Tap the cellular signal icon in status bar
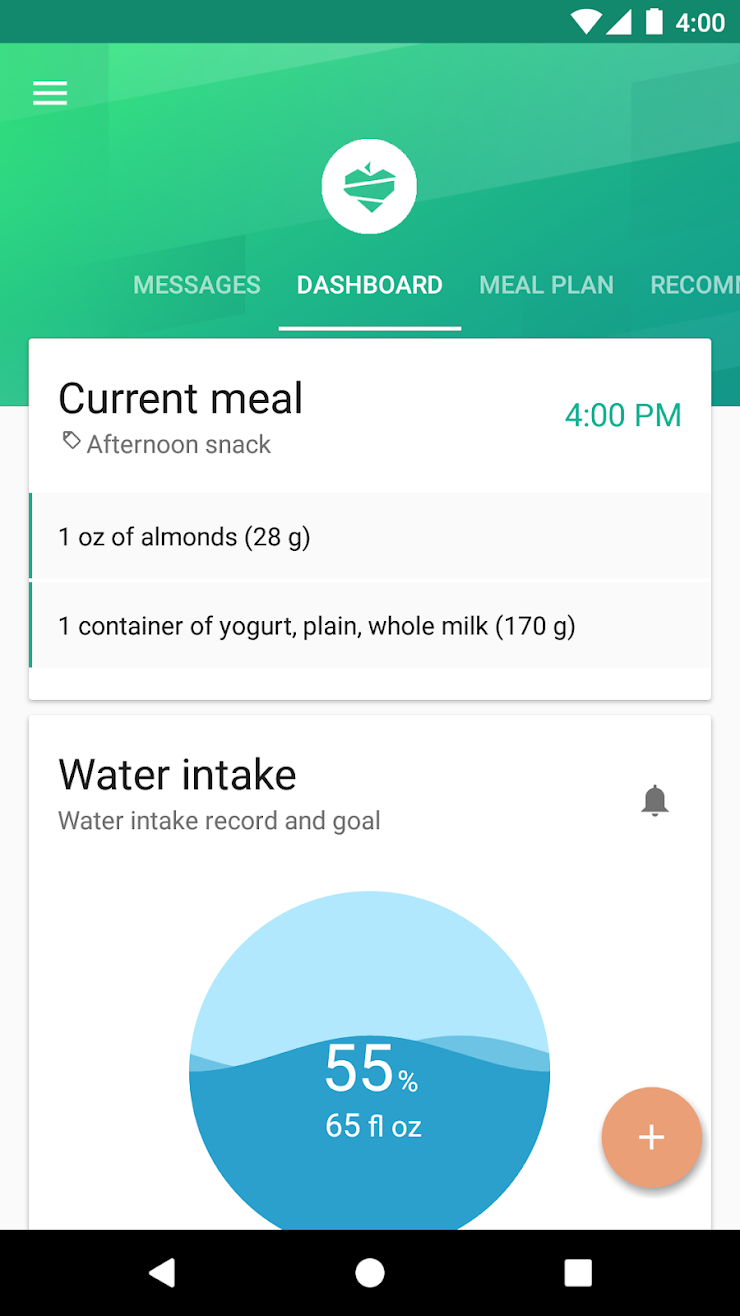 618,21
